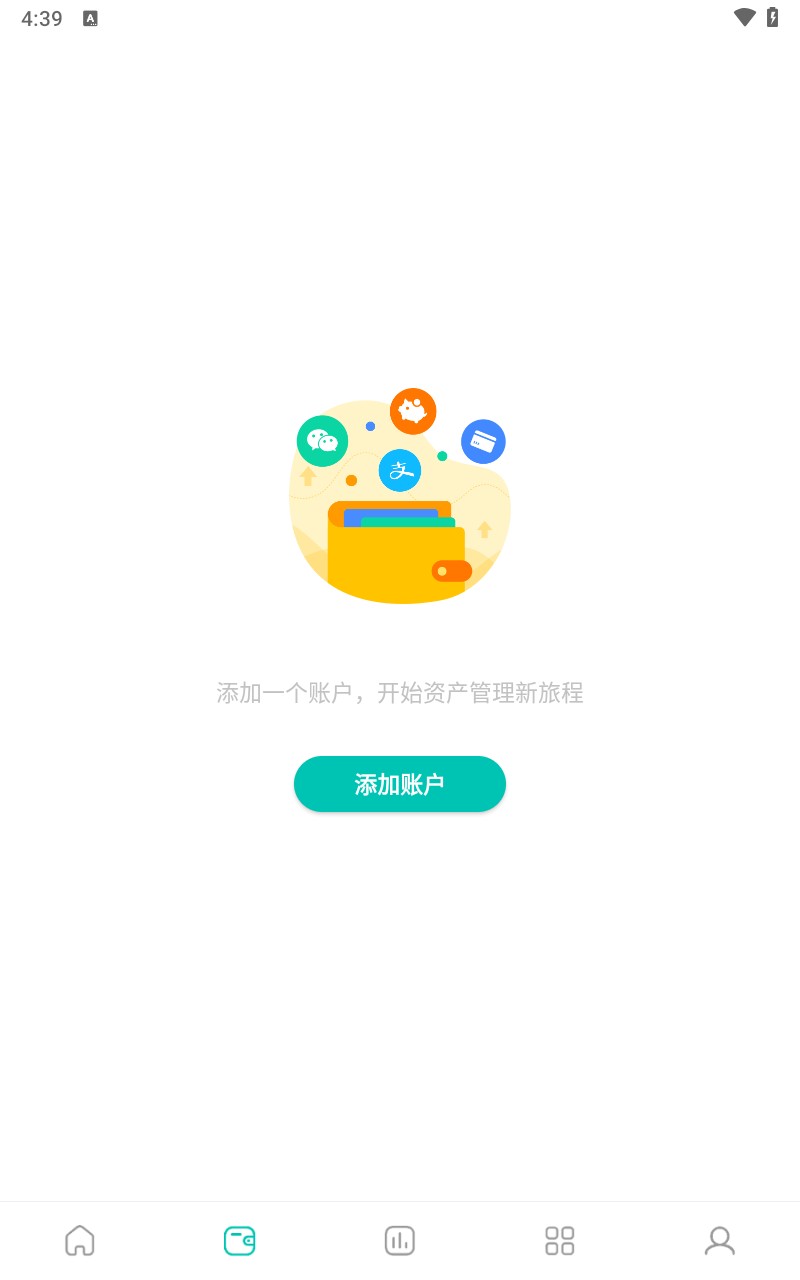Tap the orange piggy bank icon
The image size is (800, 1280).
413,411
